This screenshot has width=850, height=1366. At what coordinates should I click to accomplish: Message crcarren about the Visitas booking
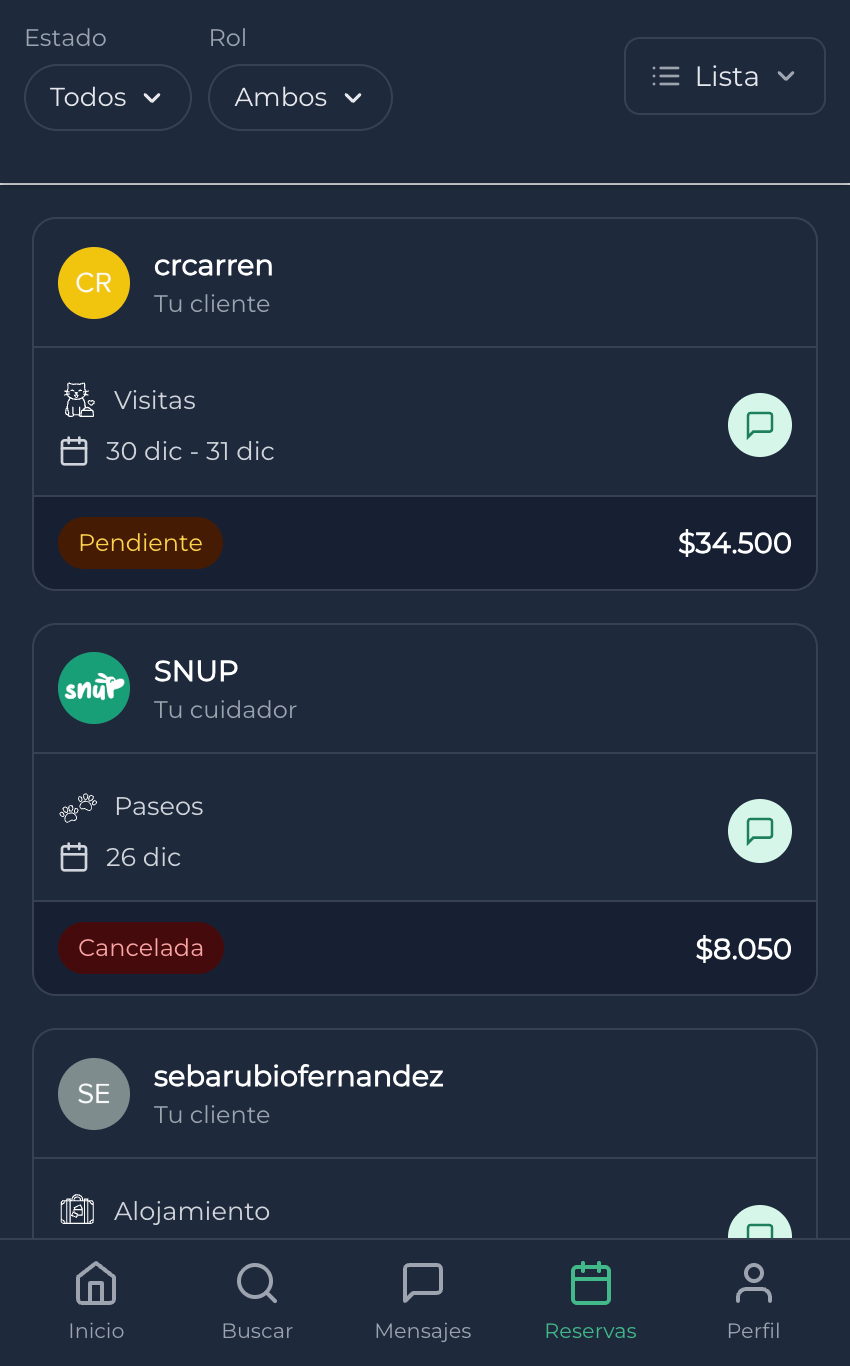click(x=759, y=425)
